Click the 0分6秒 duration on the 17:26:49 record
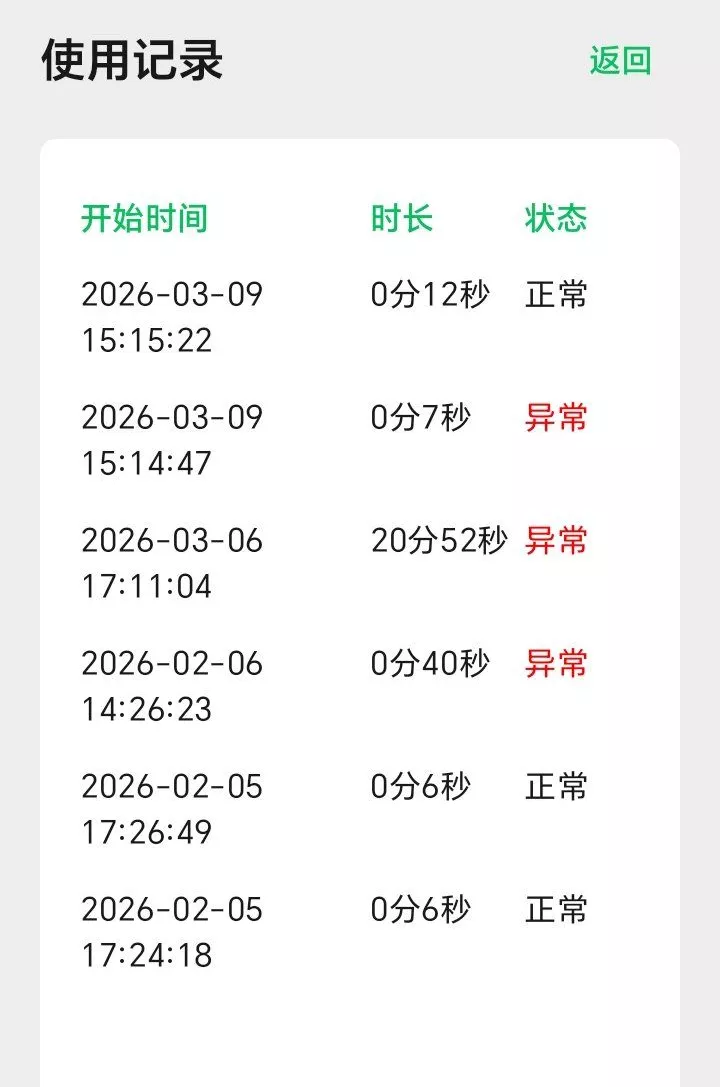The height and width of the screenshot is (1087, 720). (x=421, y=786)
